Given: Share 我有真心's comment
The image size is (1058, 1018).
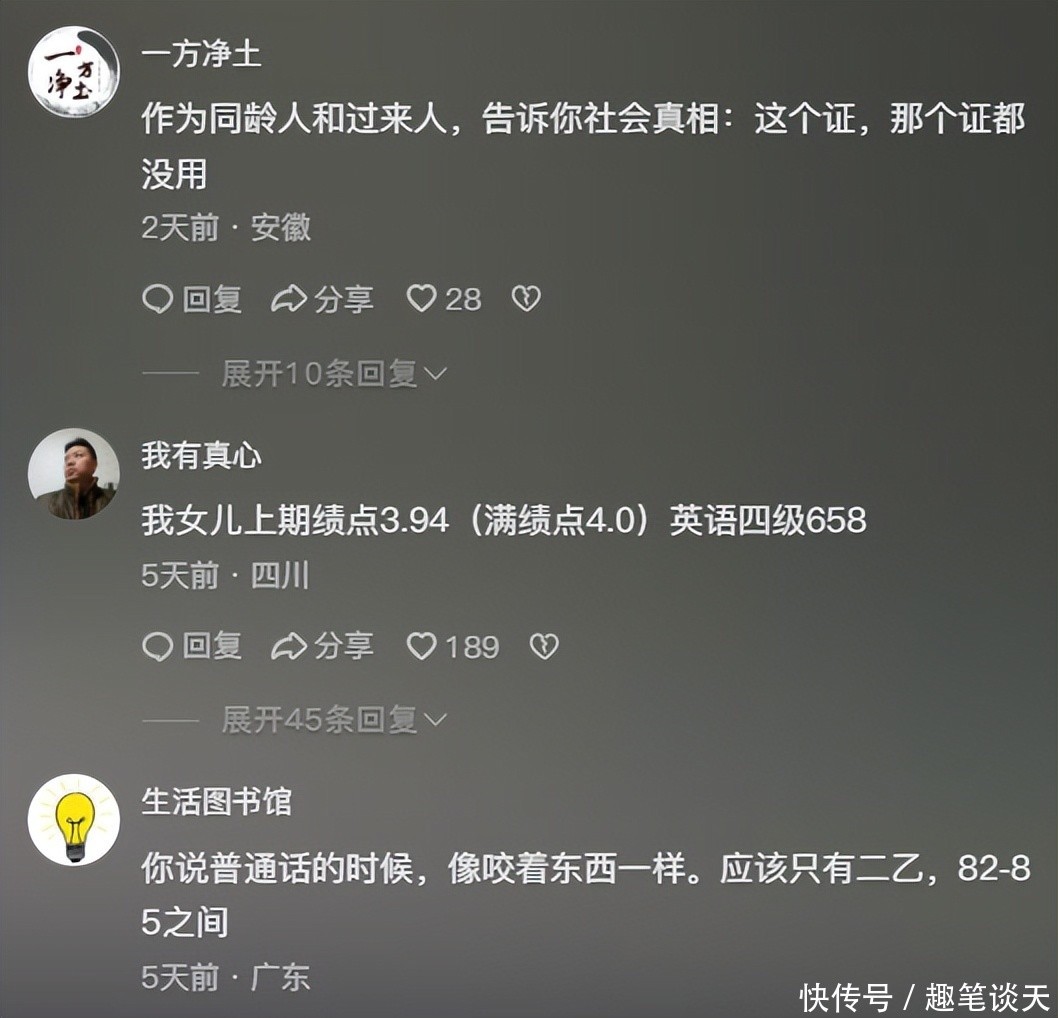Looking at the screenshot, I should pos(322,646).
